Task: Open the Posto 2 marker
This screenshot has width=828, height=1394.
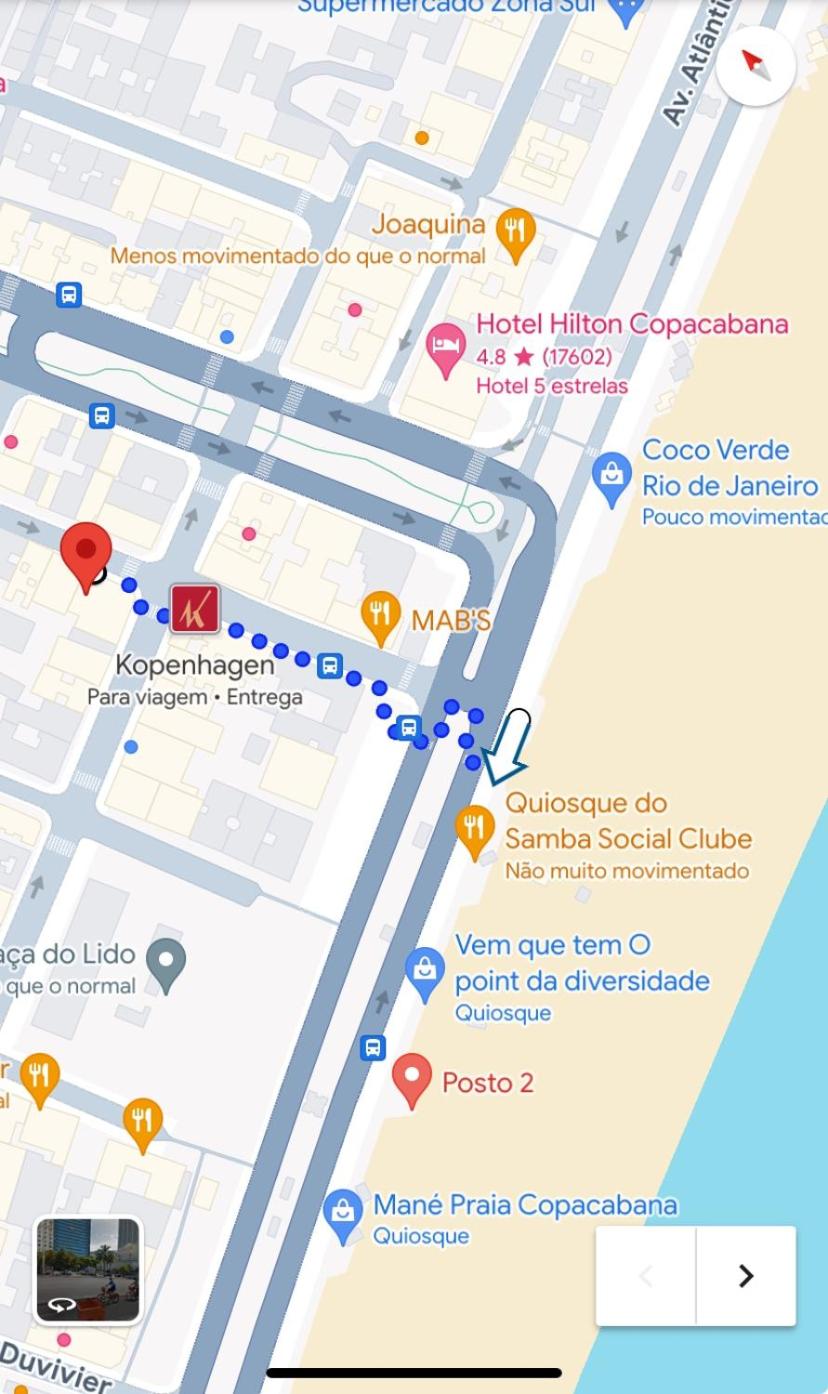Action: pyautogui.click(x=411, y=1077)
